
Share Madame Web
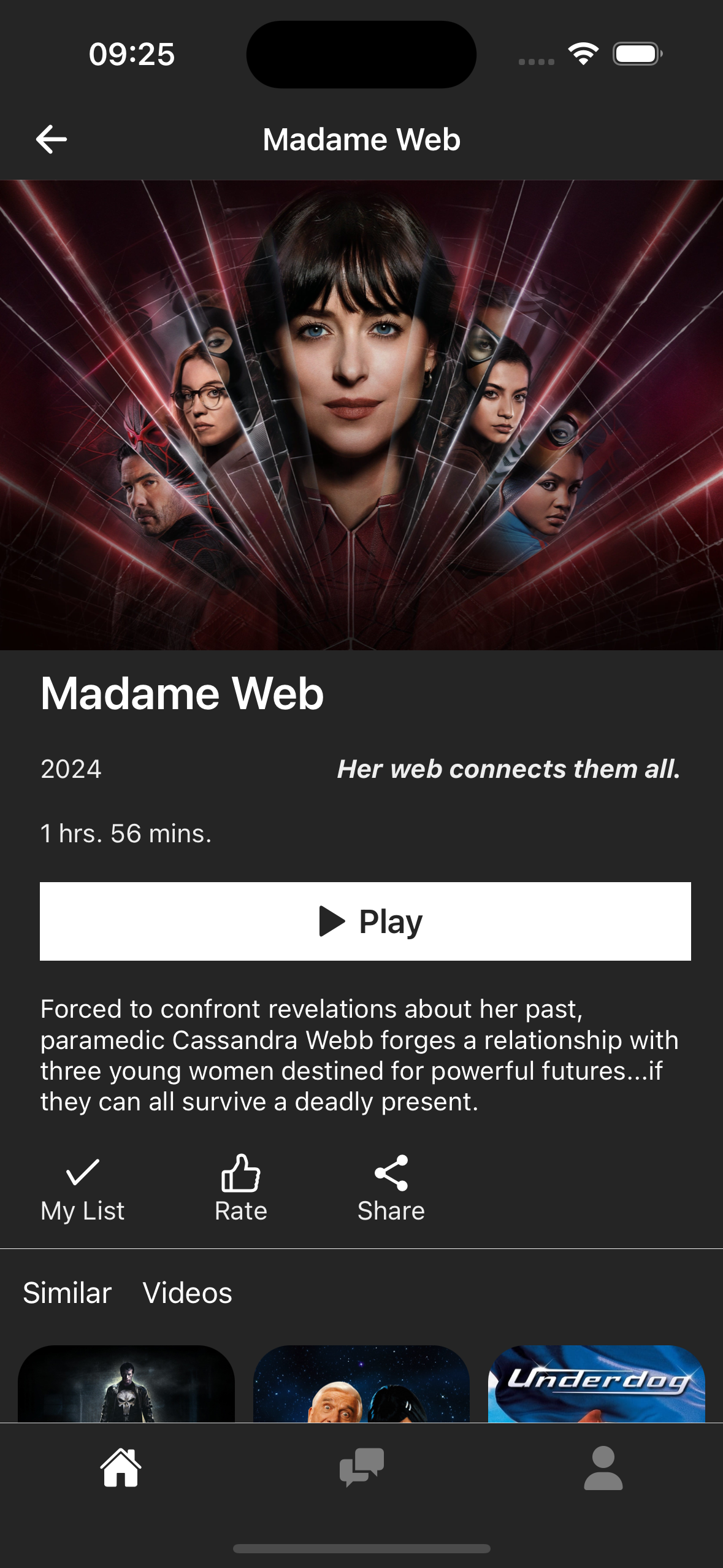[x=391, y=1189]
